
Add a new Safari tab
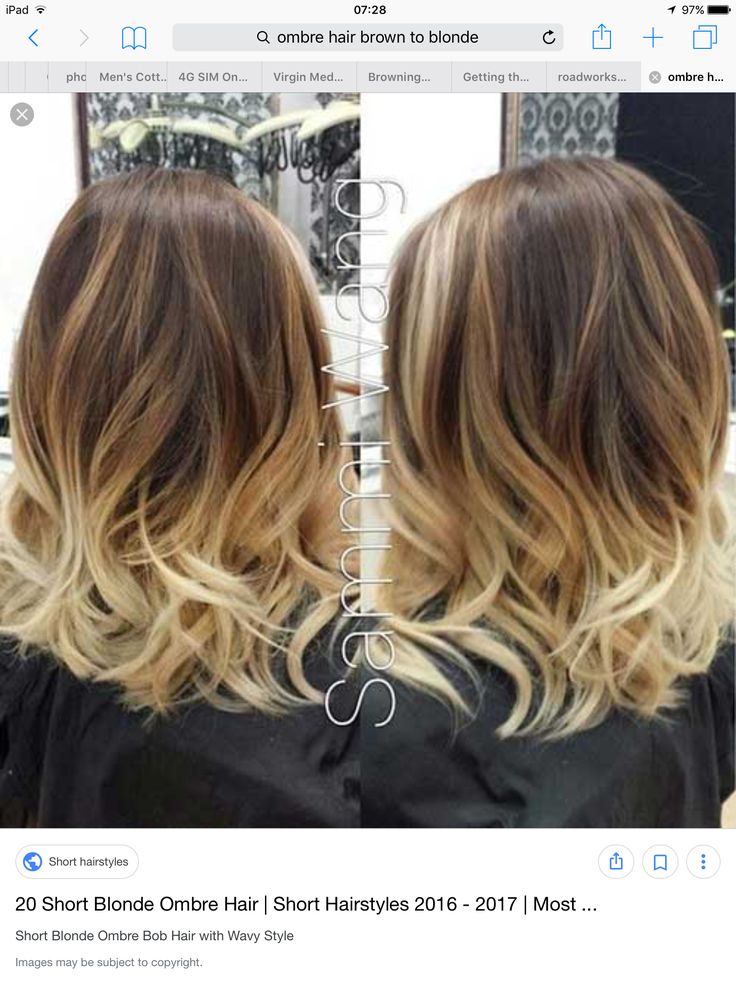pyautogui.click(x=653, y=38)
